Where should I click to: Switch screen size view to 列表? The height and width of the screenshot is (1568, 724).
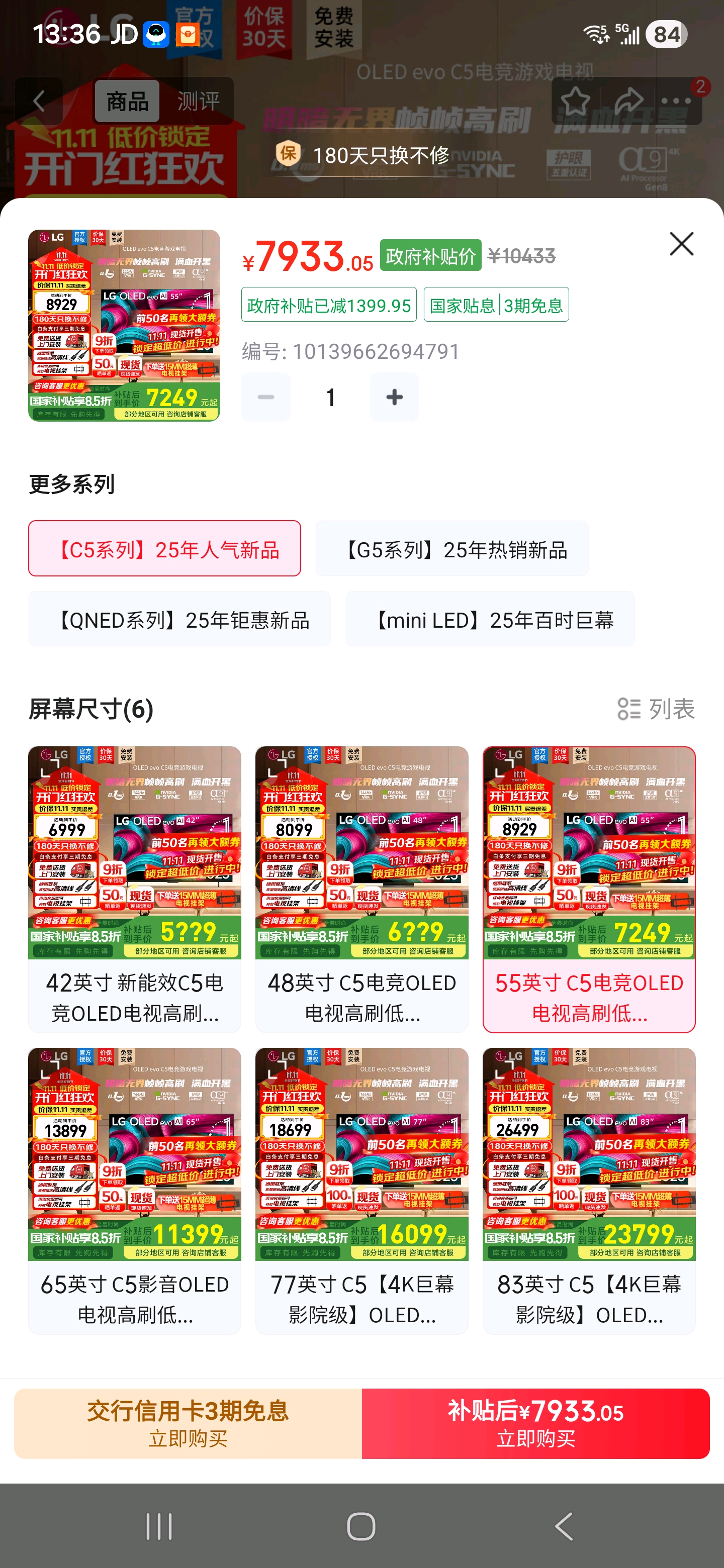click(x=657, y=709)
